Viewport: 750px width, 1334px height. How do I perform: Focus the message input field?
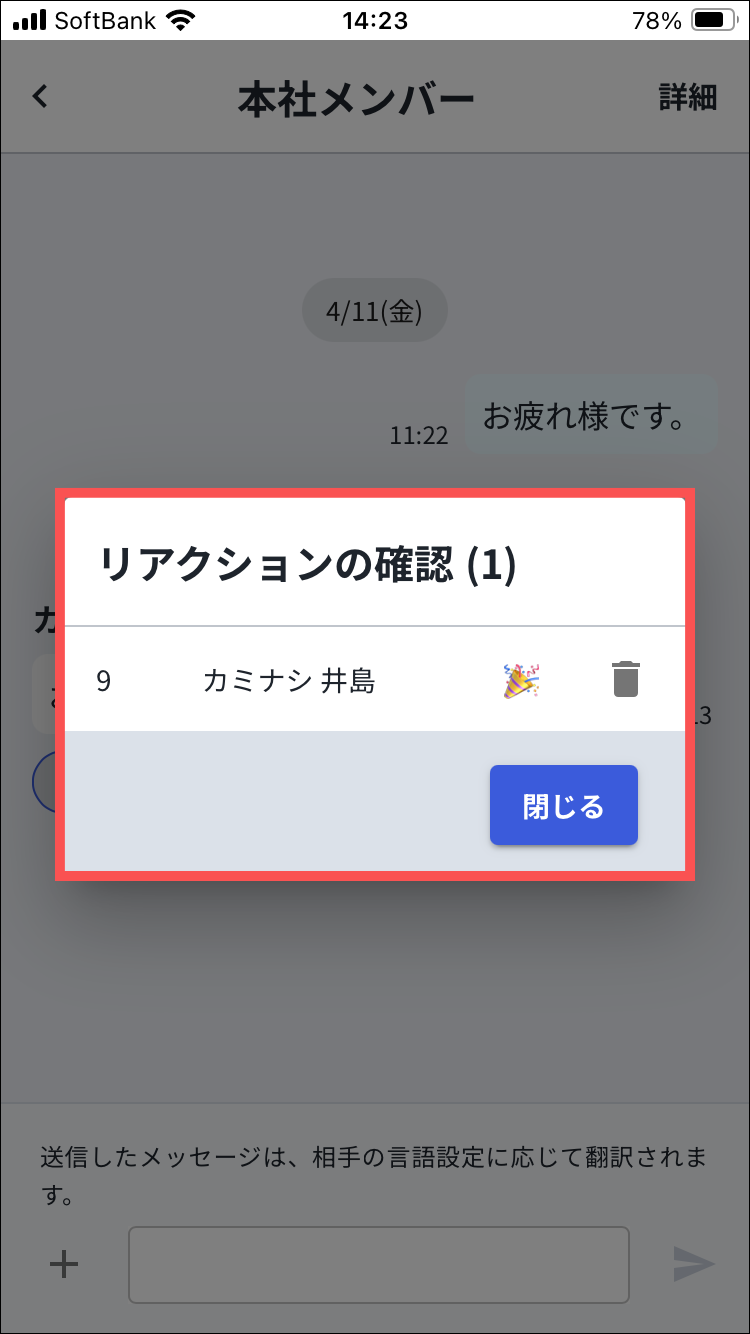tap(379, 1264)
